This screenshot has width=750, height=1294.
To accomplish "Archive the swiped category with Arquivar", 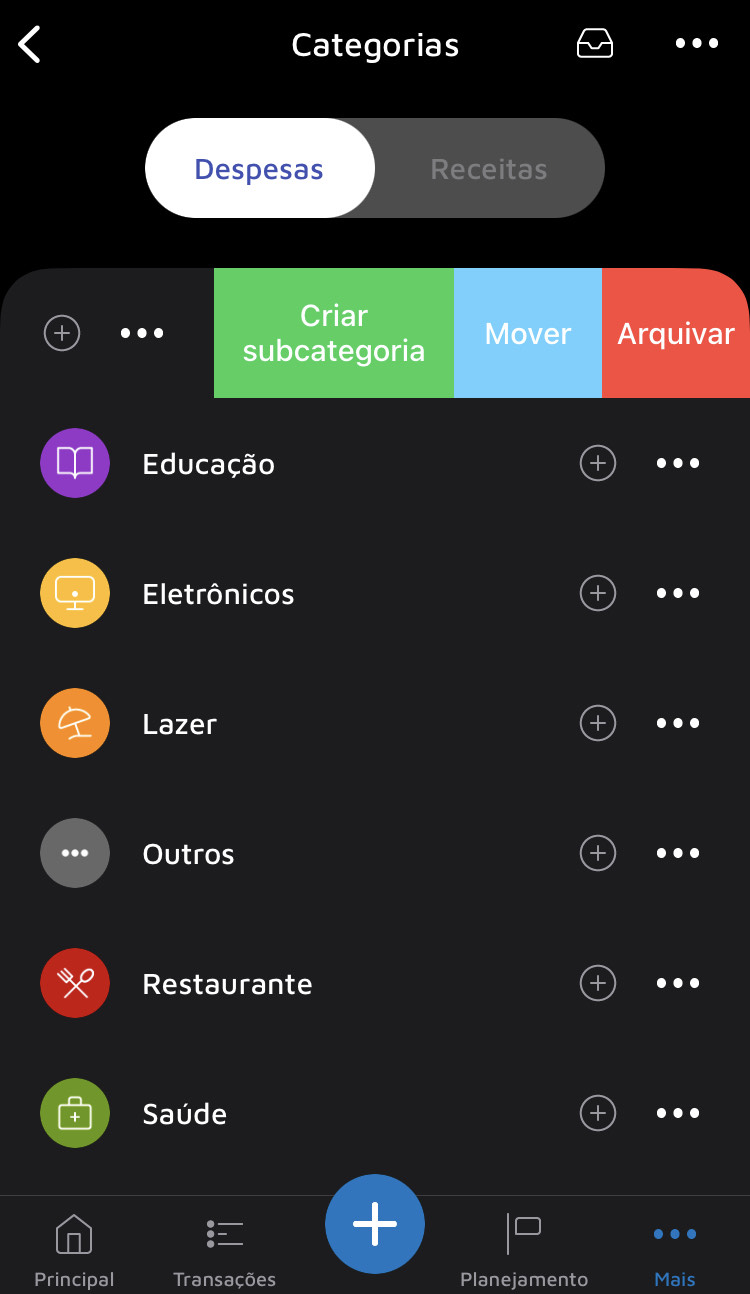I will 676,334.
